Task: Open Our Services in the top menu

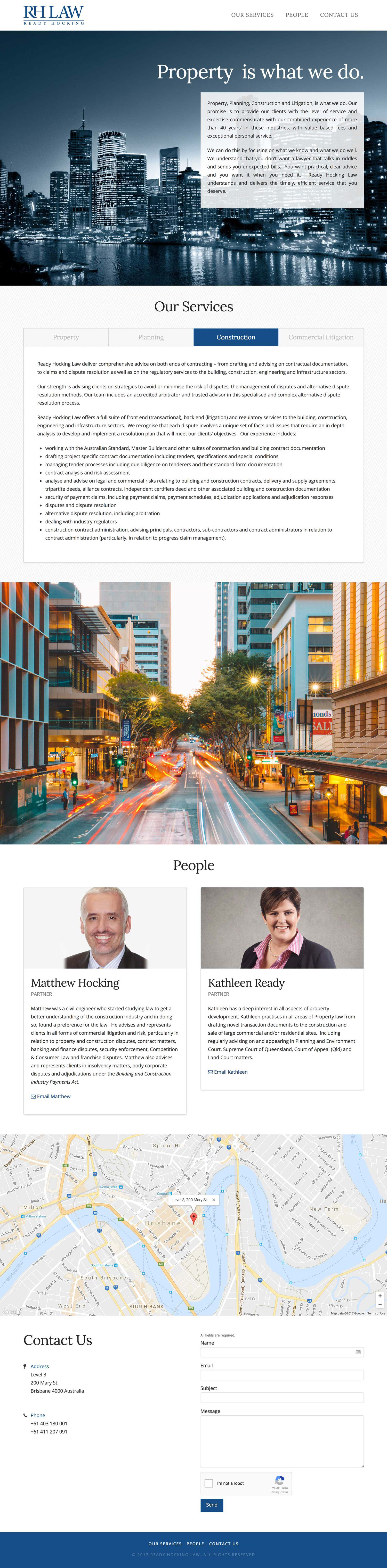Action: [252, 15]
